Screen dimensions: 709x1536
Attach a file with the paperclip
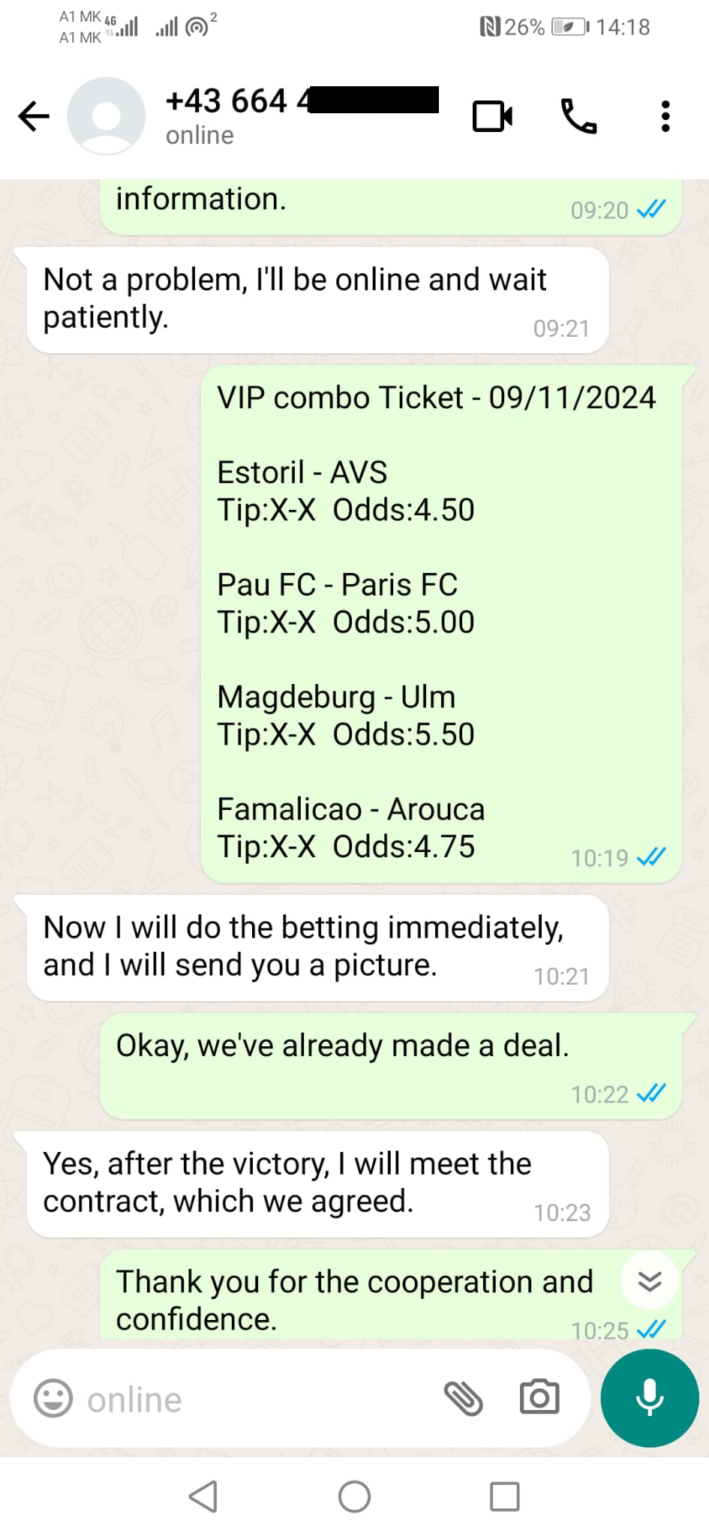(463, 1398)
